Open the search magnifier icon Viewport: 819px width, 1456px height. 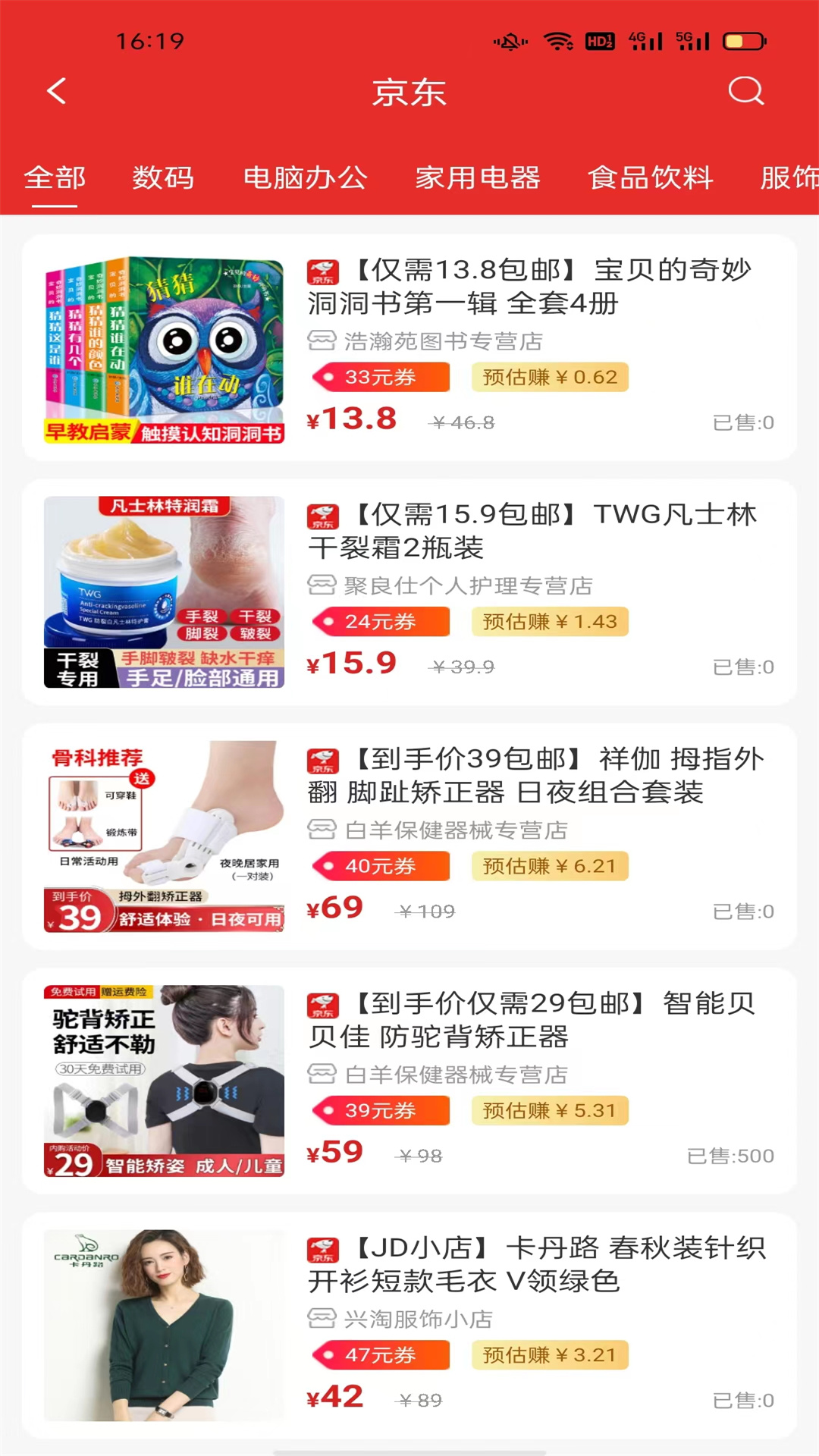745,91
